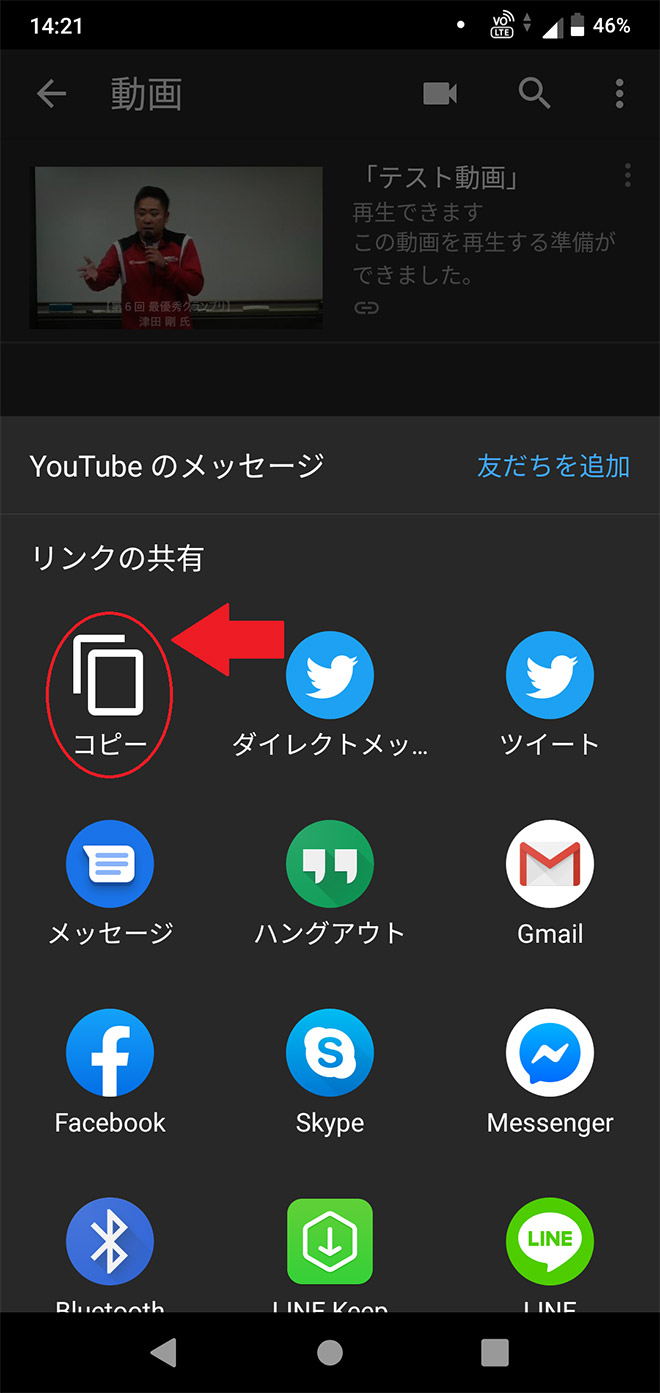
Task: Tap the Android home button
Action: pos(330,1352)
